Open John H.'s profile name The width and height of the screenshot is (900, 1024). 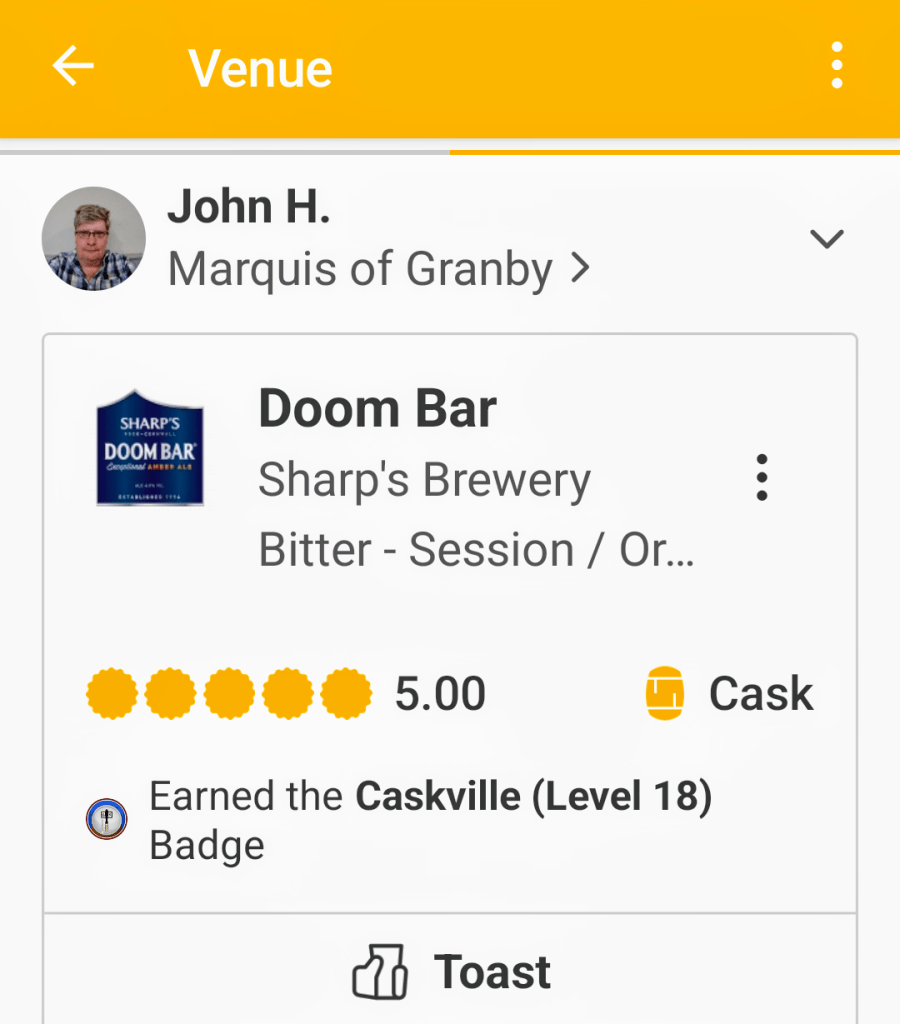[x=248, y=207]
